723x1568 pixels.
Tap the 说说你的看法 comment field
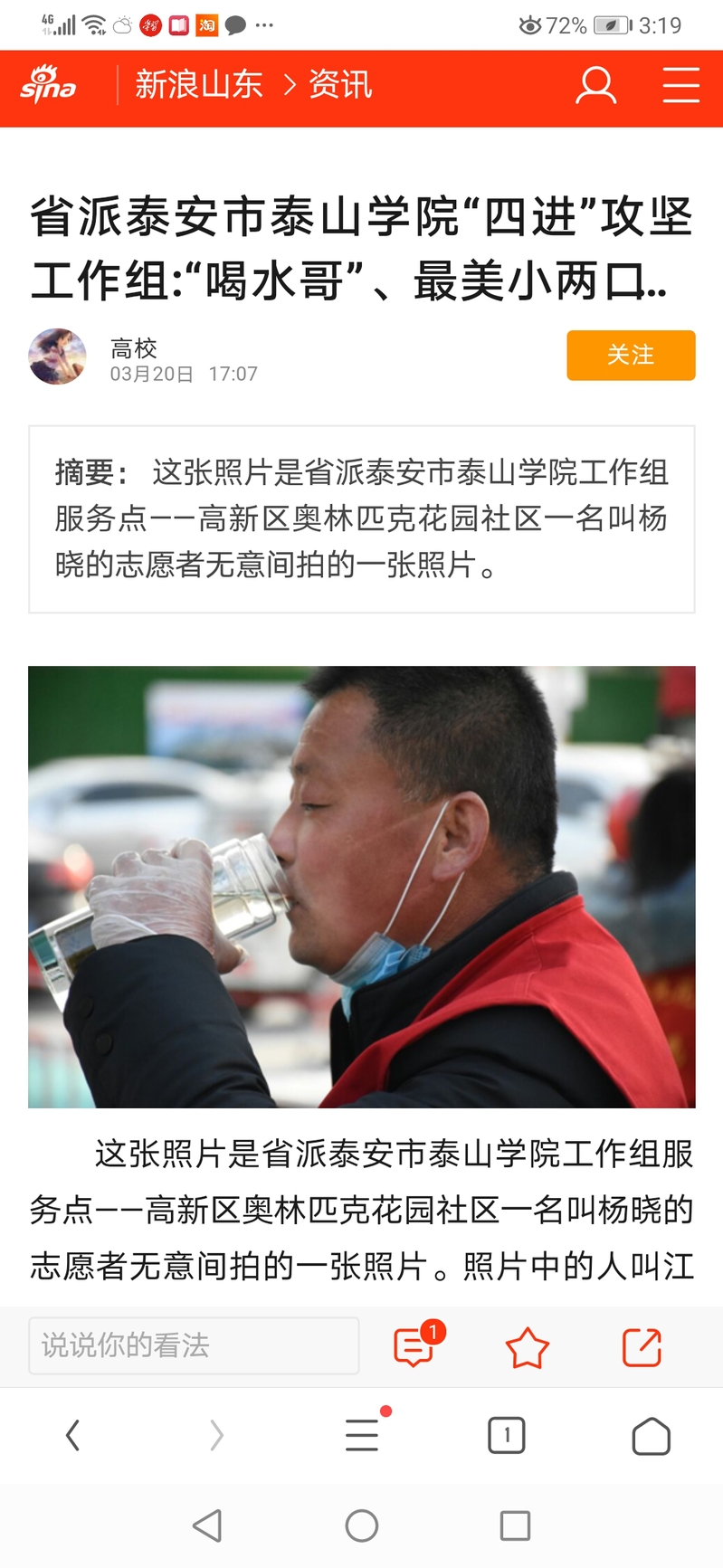click(194, 1345)
